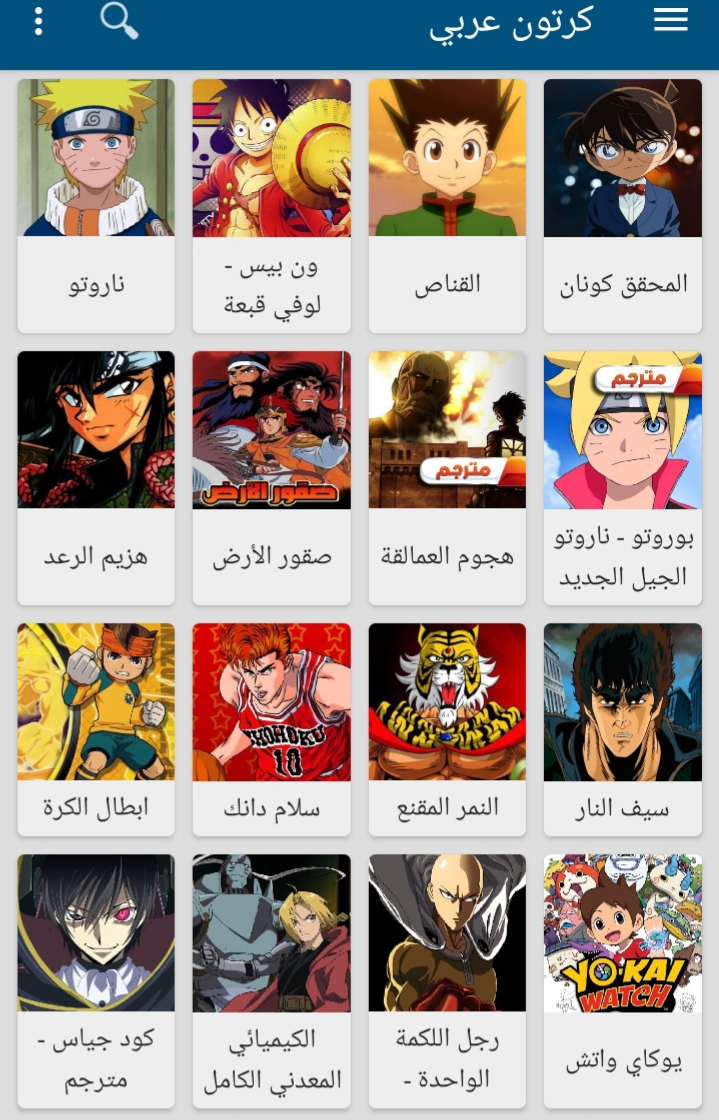Screen dimensions: 719x1120
Task: Open the المحقق كونان card
Action: pos(623,205)
